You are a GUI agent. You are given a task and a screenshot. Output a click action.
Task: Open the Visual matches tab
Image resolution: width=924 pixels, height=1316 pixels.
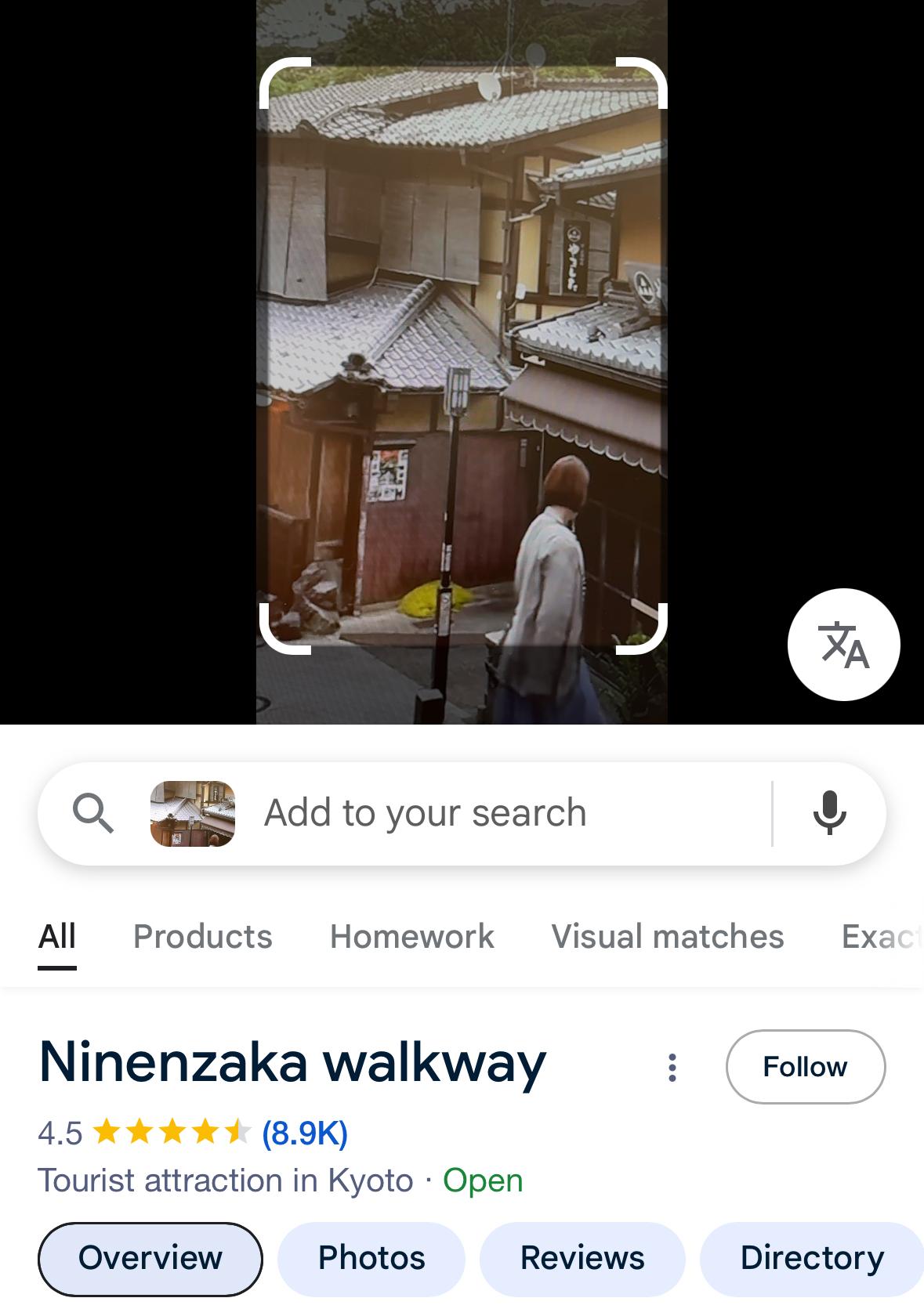click(668, 937)
